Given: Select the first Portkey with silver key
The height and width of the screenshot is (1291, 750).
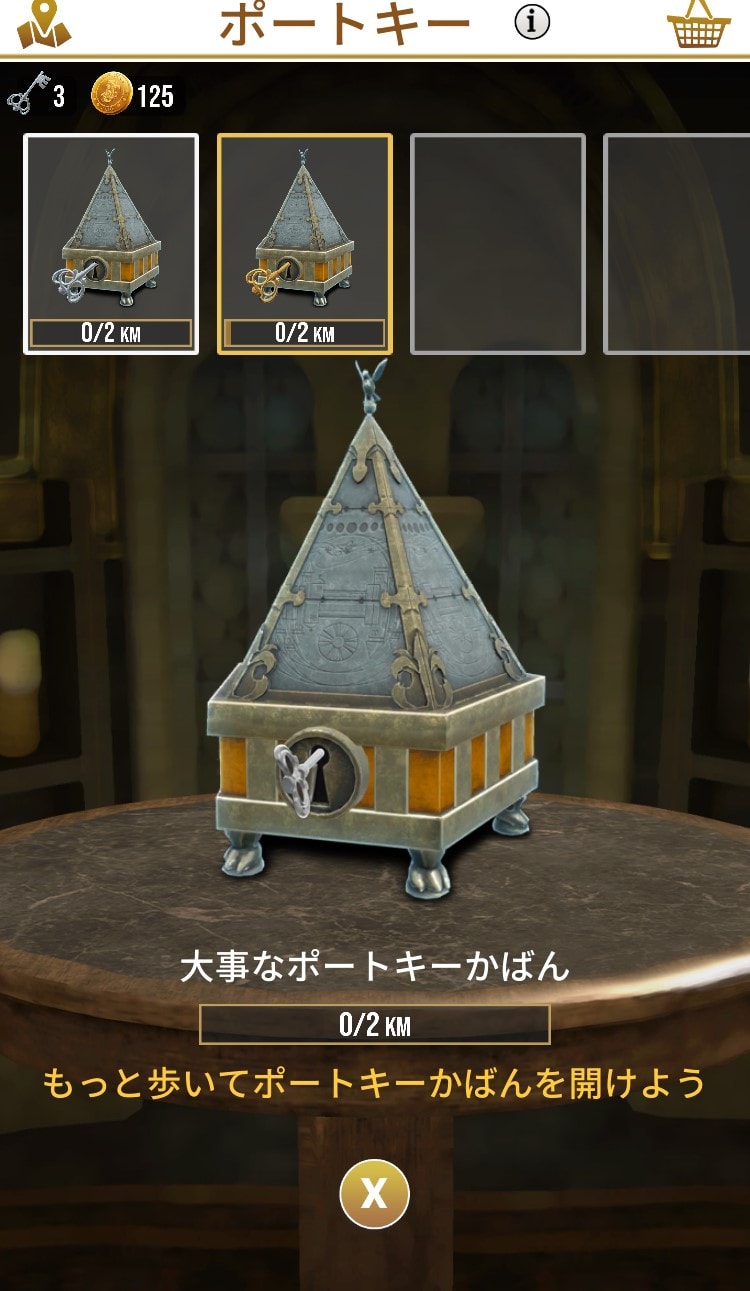Looking at the screenshot, I should pos(111,244).
